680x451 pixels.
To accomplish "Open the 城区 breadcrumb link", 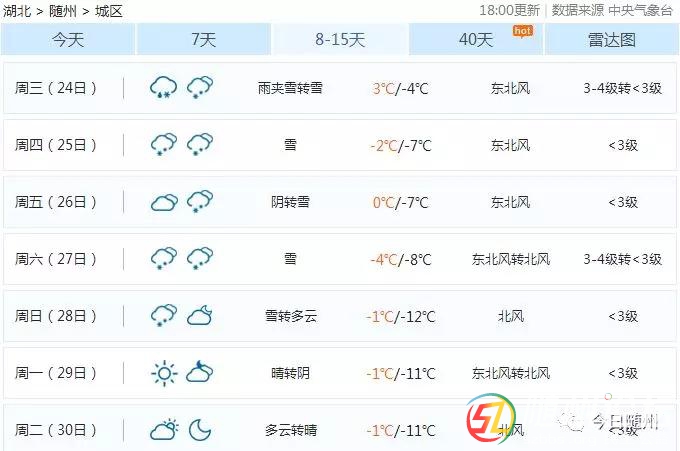I will coord(109,11).
